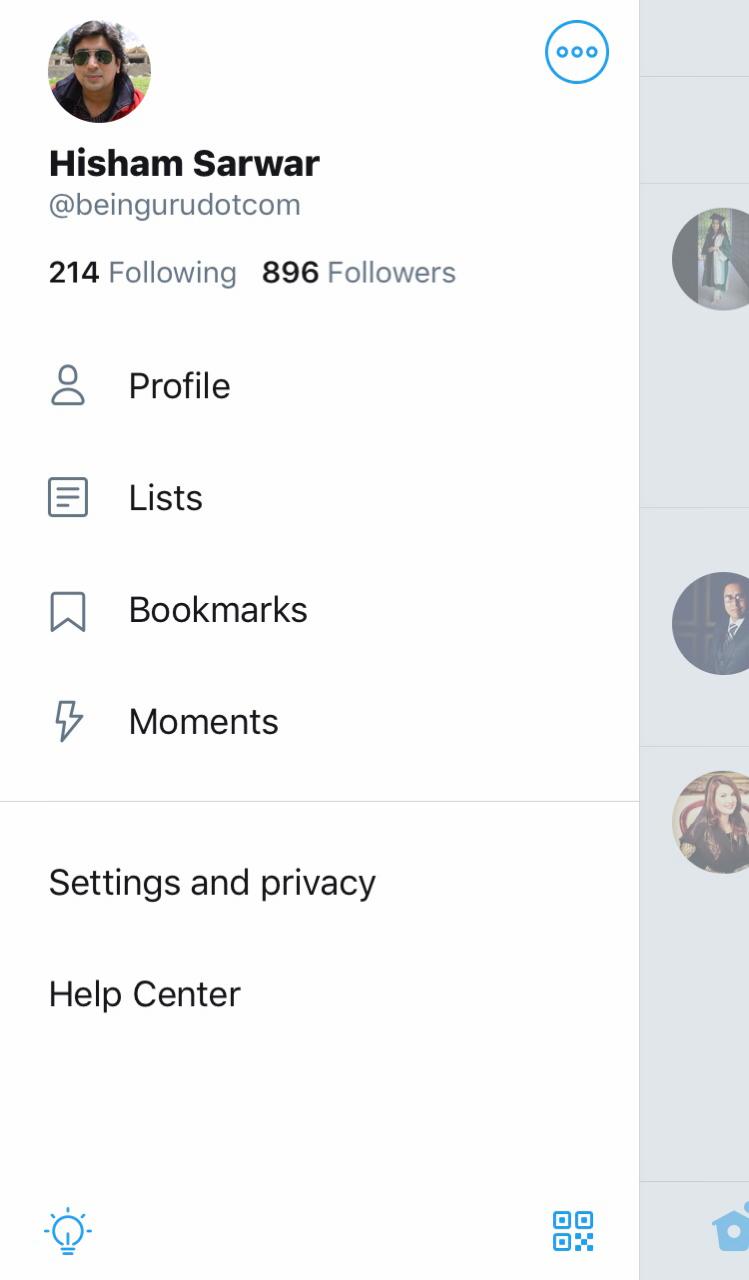This screenshot has height=1280, width=749.
Task: Go to Lists
Action: [165, 498]
